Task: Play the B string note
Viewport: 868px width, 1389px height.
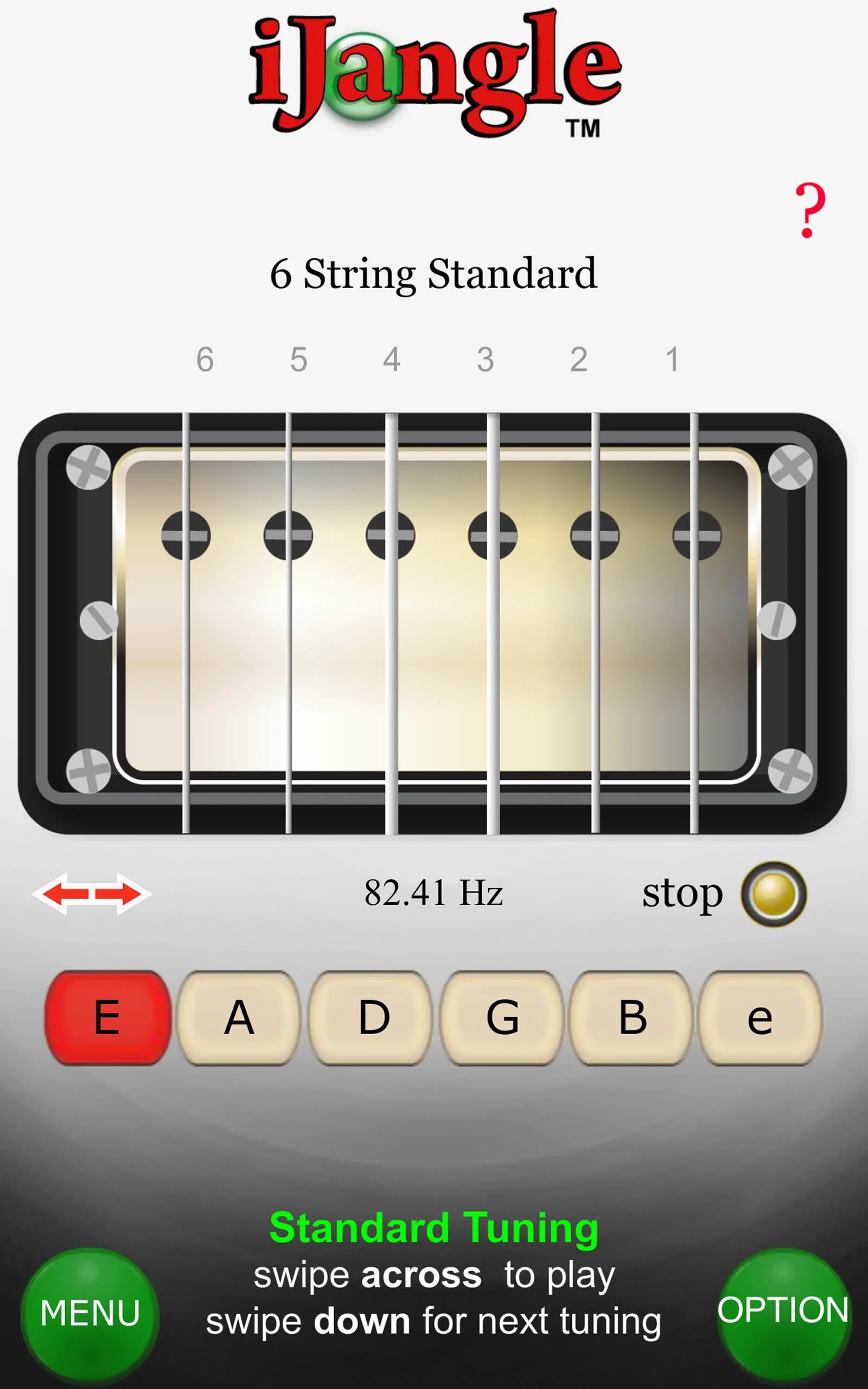Action: pyautogui.click(x=631, y=1018)
